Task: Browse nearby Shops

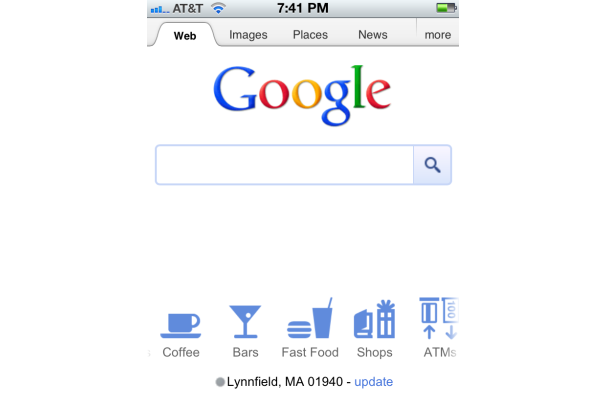Action: point(375,331)
